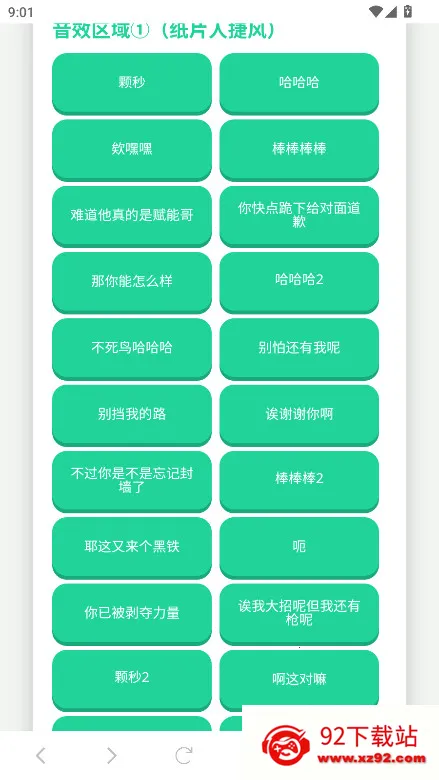Viewport: 439px width, 780px height.
Task: Play the 那你能怎么样 sound
Action: (x=132, y=282)
